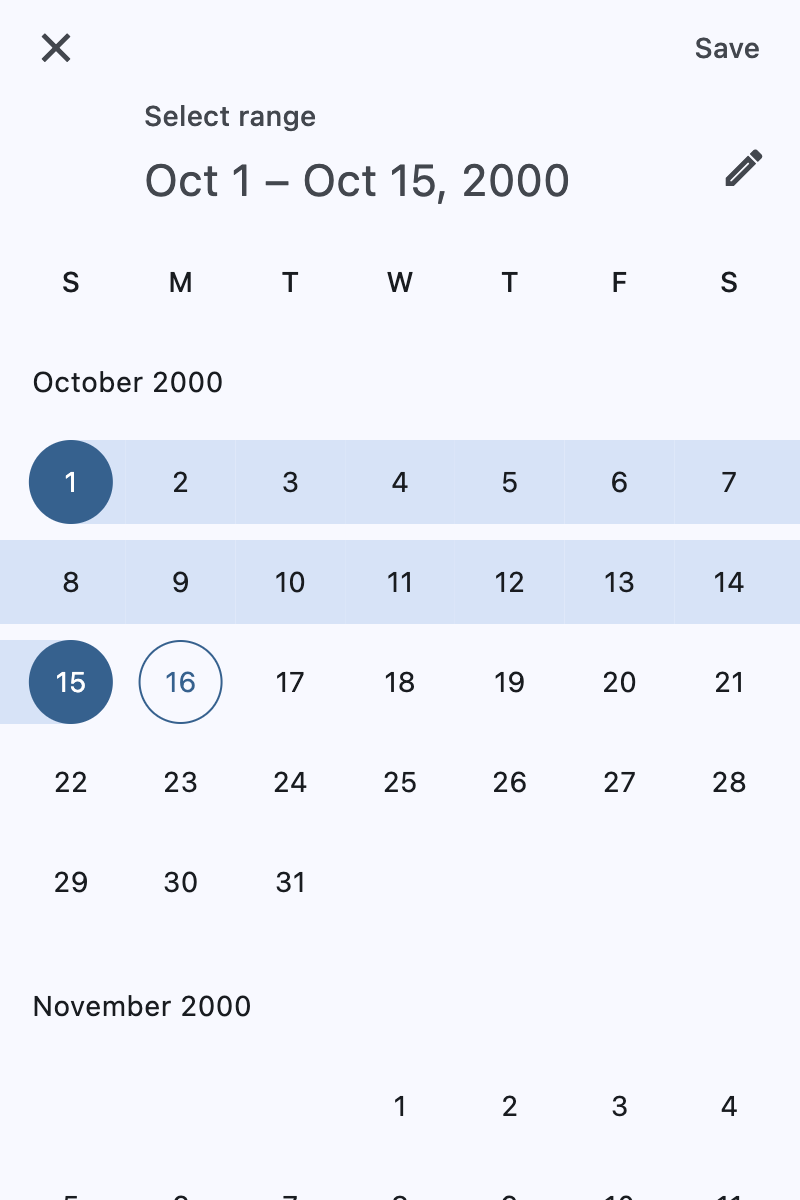Select October 31 in the calendar

(x=290, y=882)
